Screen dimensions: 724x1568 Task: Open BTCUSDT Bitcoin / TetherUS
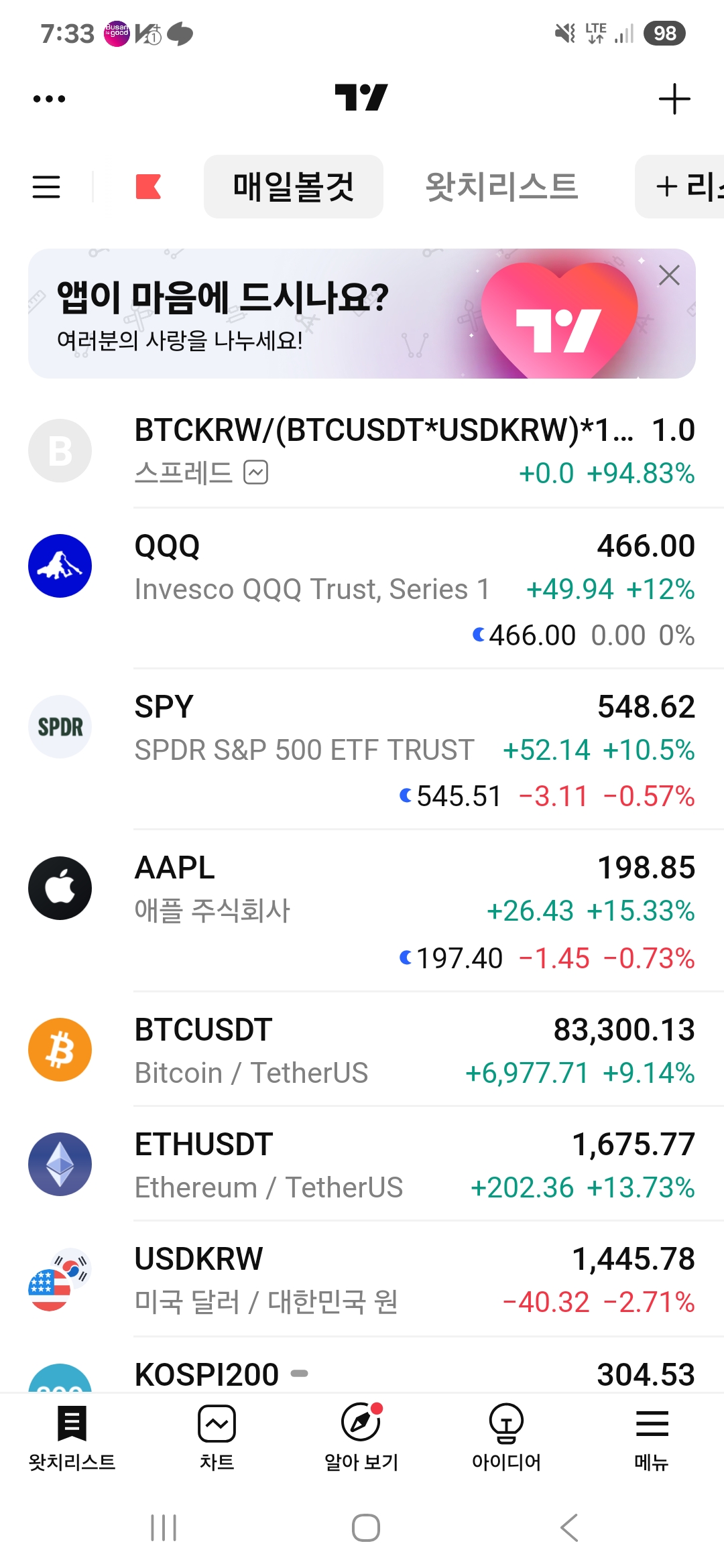tap(362, 1049)
